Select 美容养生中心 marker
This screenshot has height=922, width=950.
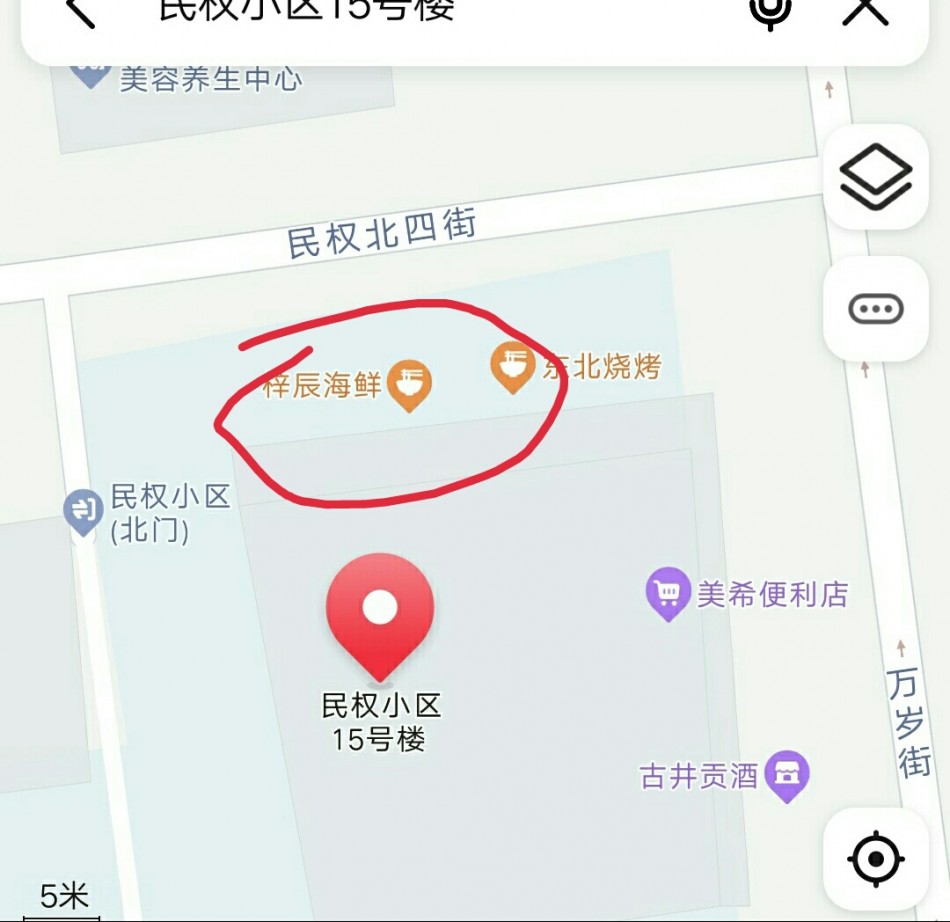pyautogui.click(x=90, y=72)
